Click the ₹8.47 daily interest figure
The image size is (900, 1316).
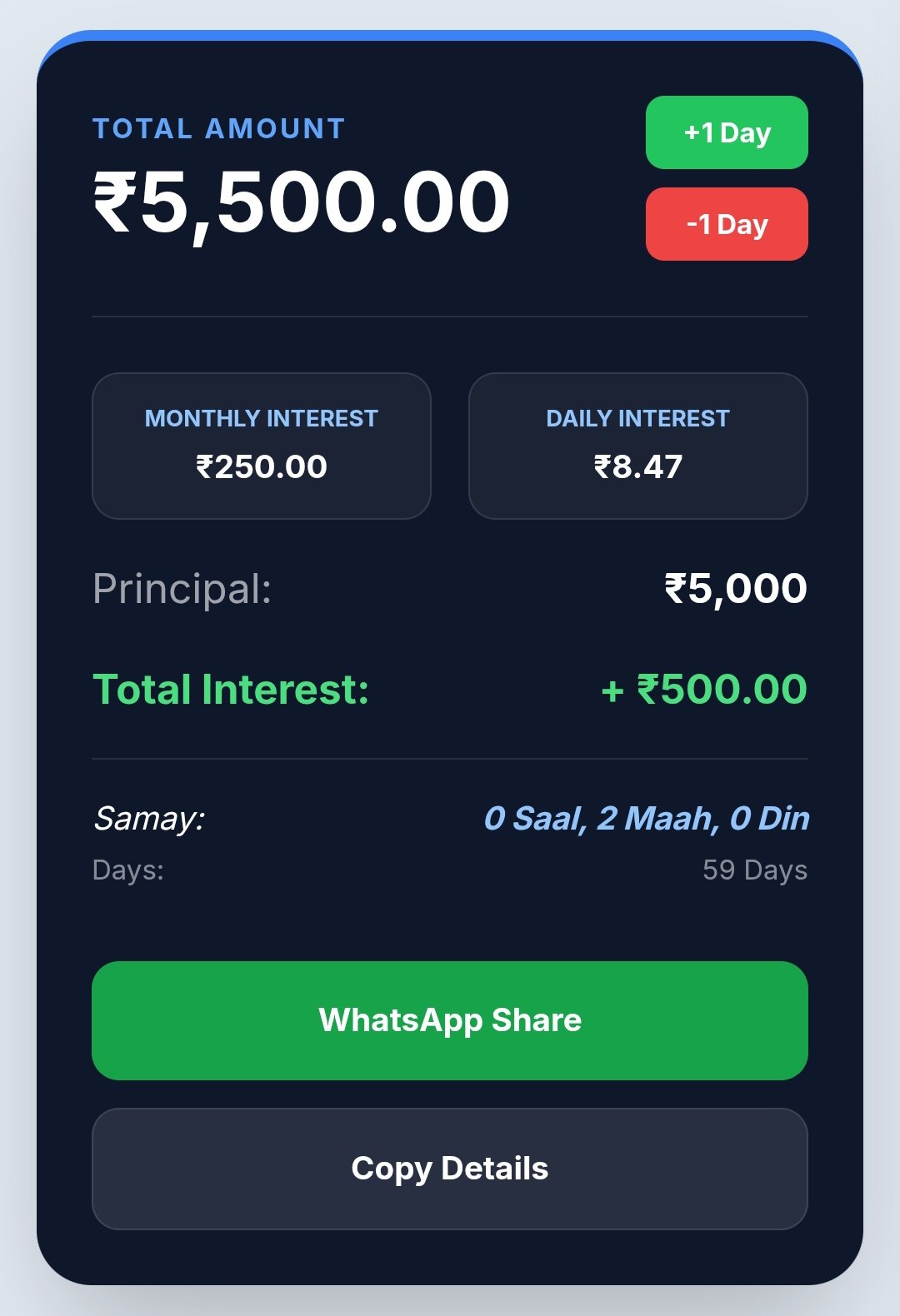pyautogui.click(x=638, y=466)
